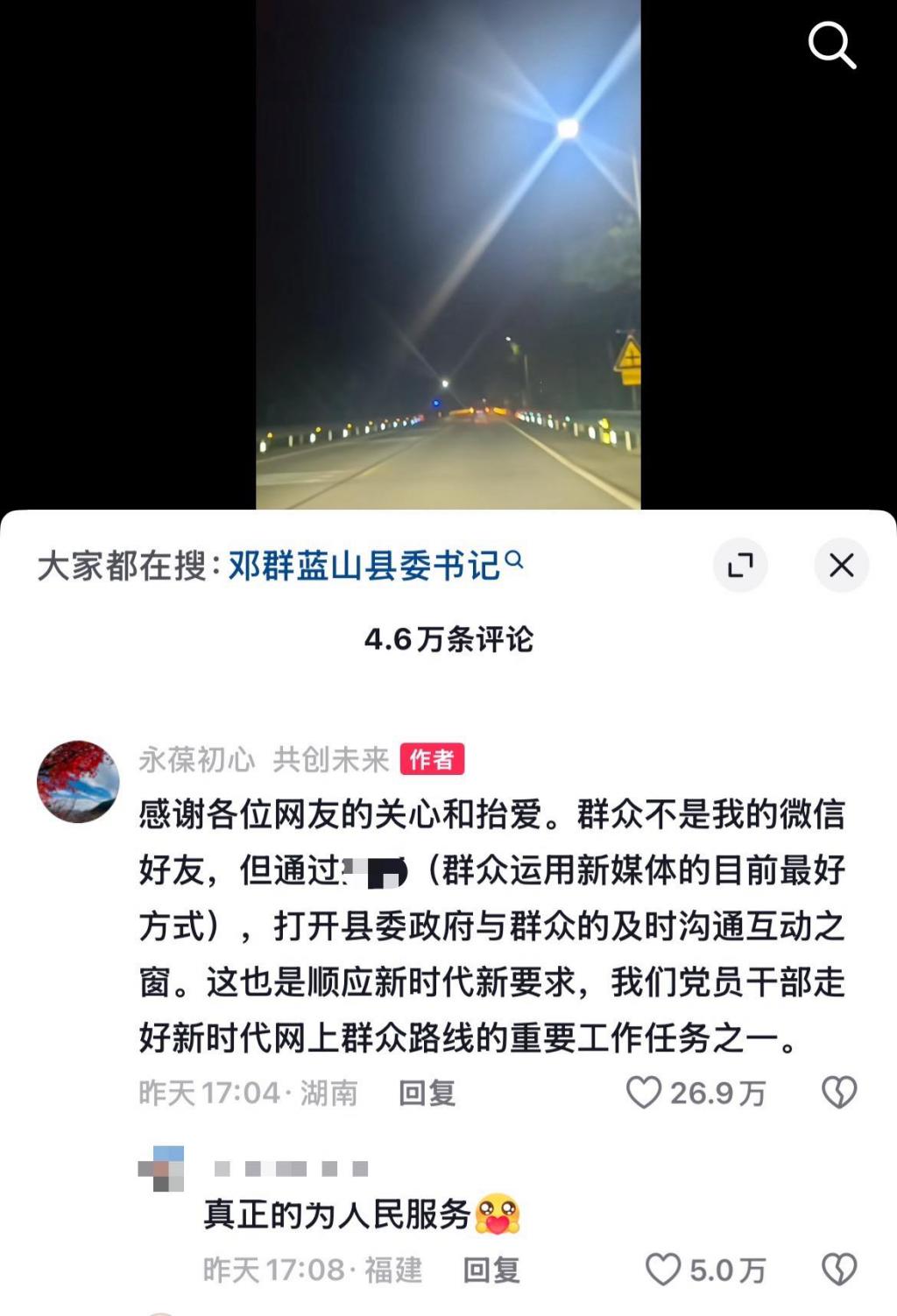This screenshot has width=897, height=1316.
Task: Close the comments panel
Action: (x=841, y=565)
